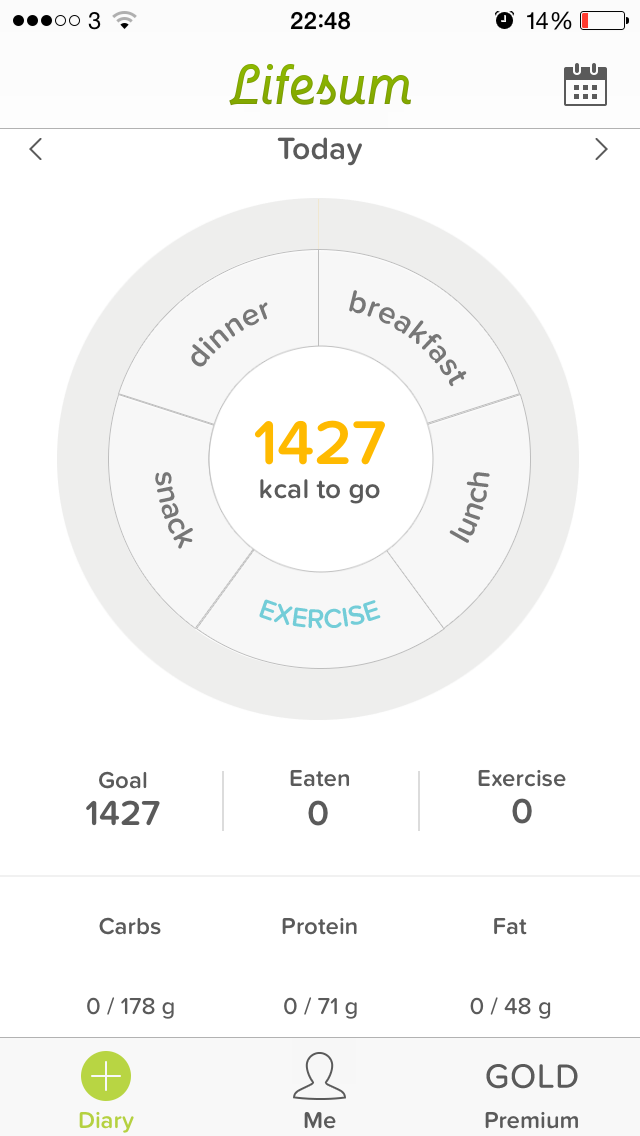Screen dimensions: 640x1136
Task: Select the dinner segment
Action: tap(230, 335)
